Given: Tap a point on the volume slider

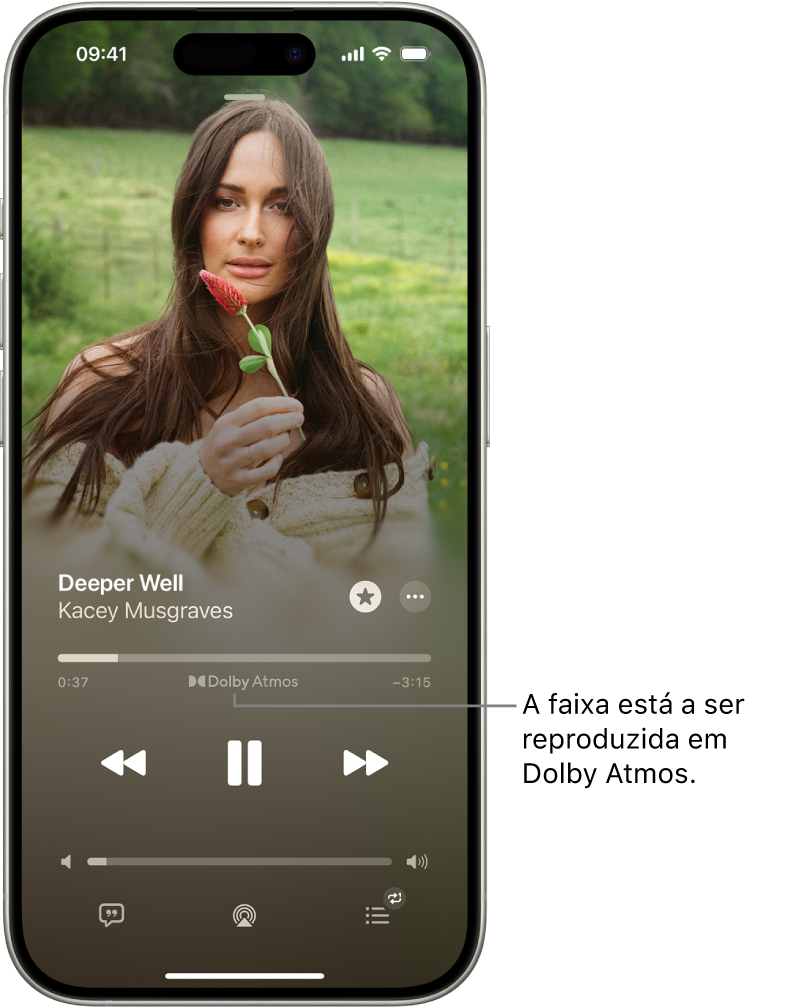Looking at the screenshot, I should point(240,861).
